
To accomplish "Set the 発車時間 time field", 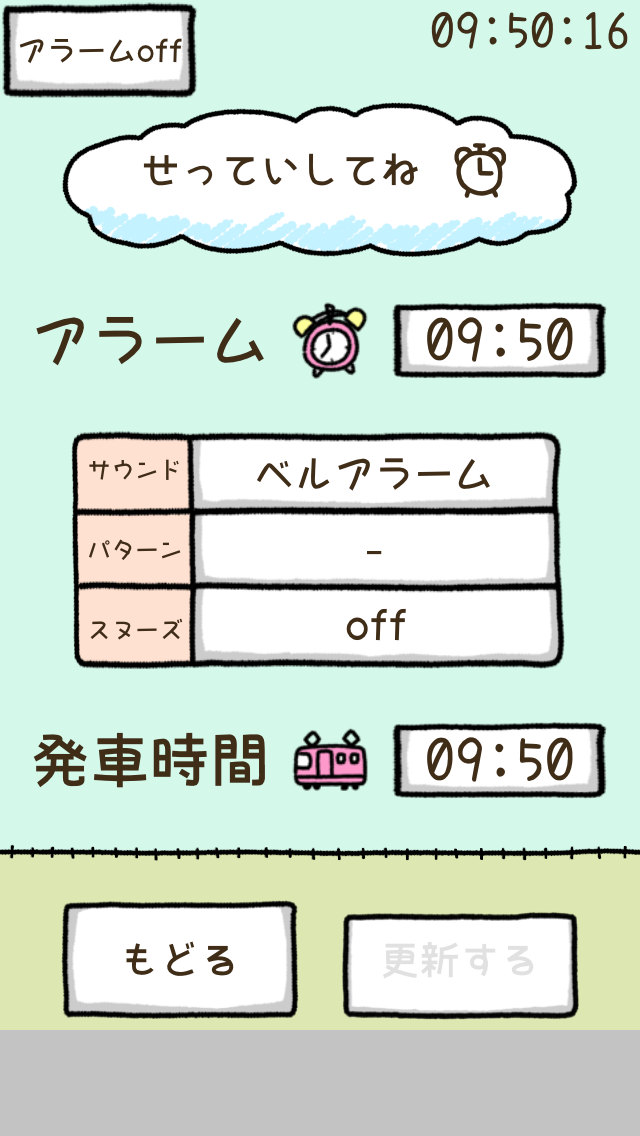I will point(499,760).
